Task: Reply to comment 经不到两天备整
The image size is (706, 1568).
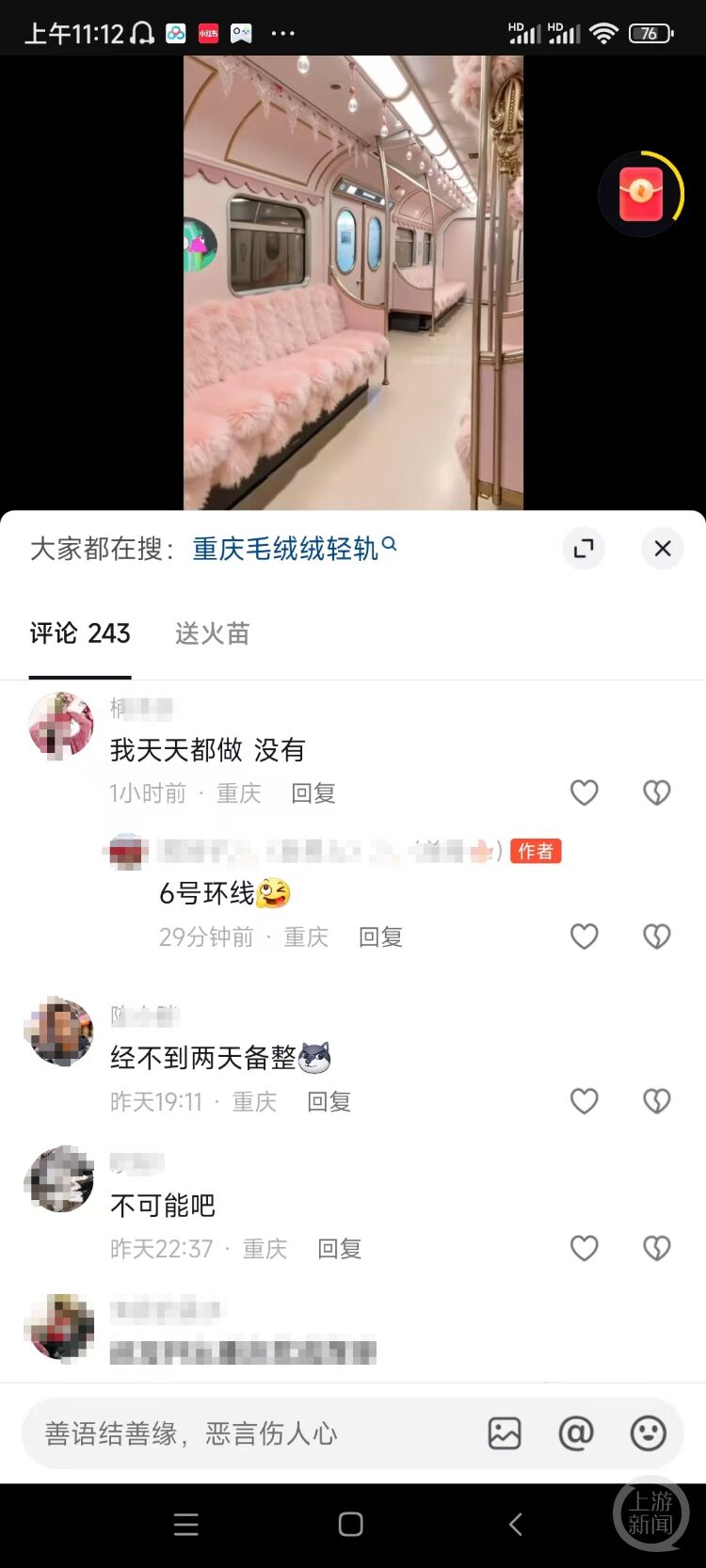Action: 329,1102
